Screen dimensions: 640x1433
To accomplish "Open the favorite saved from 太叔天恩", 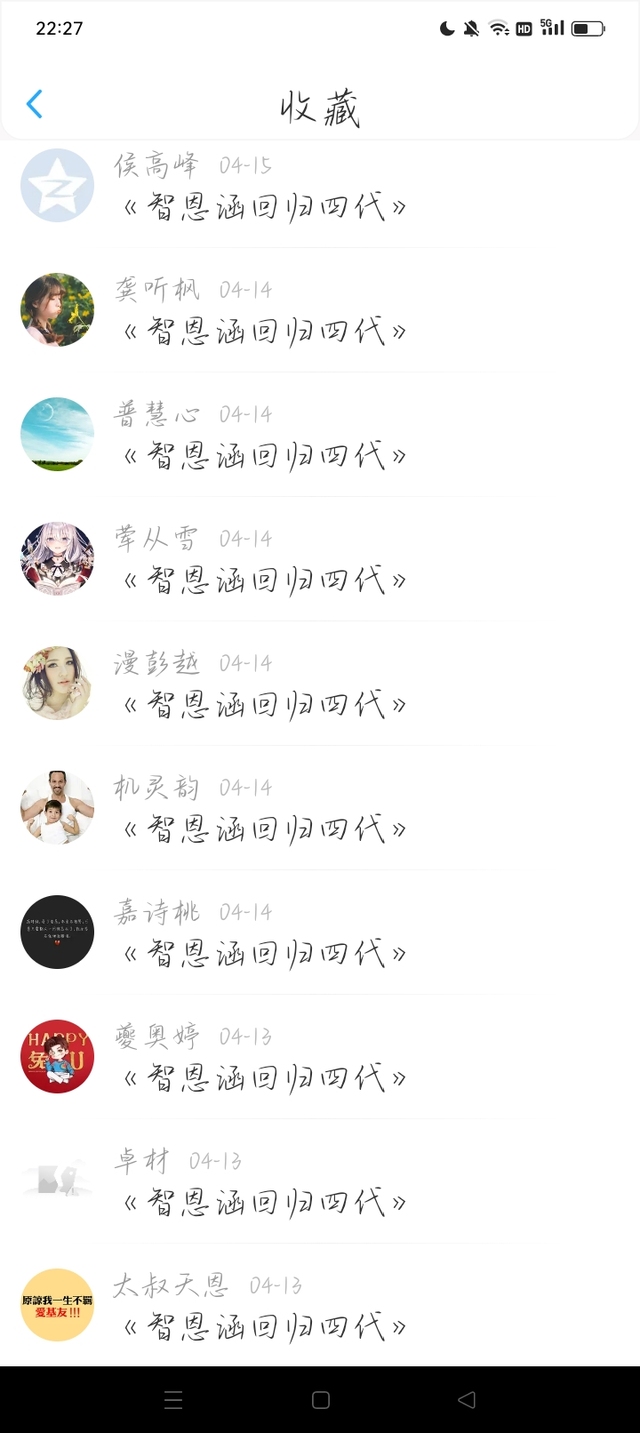I will tap(320, 1305).
